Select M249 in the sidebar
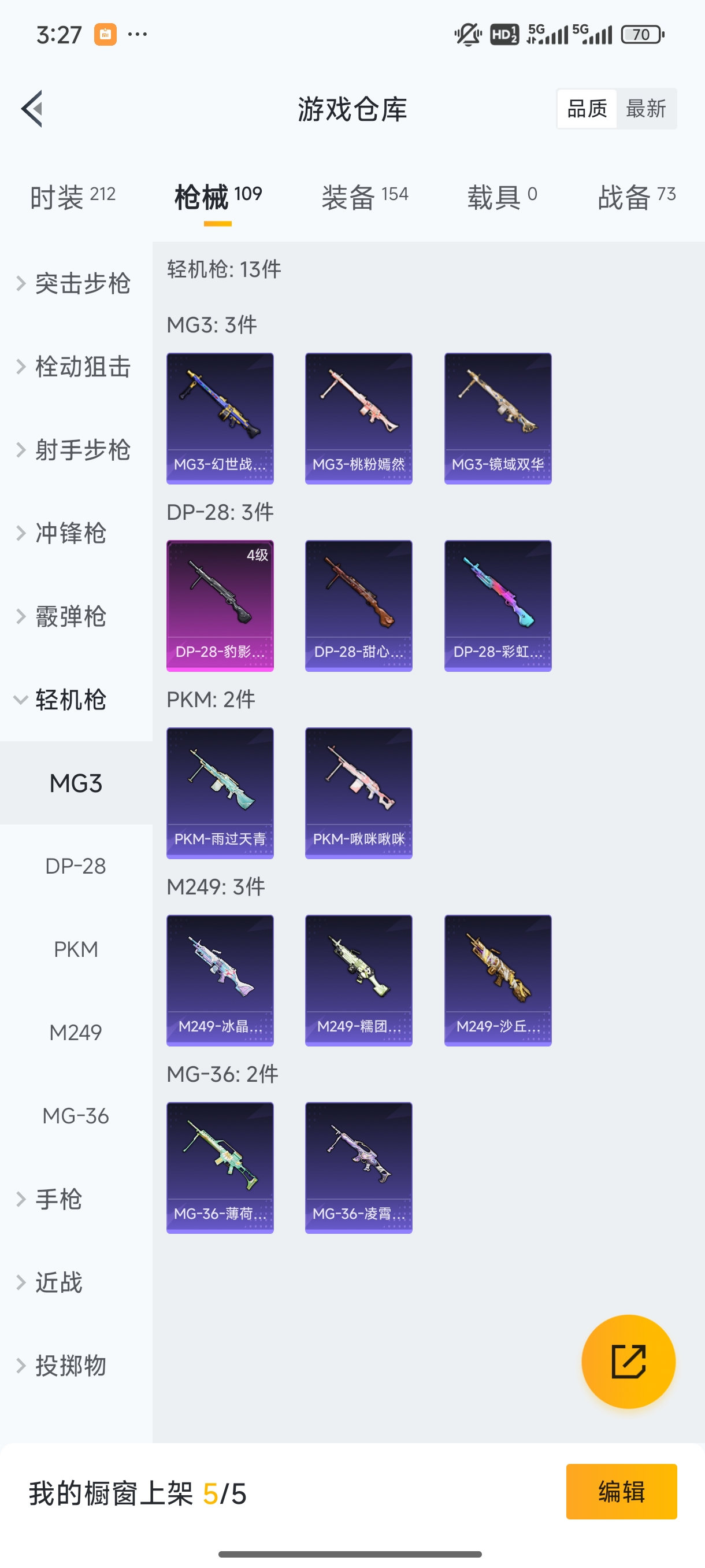 [76, 1033]
